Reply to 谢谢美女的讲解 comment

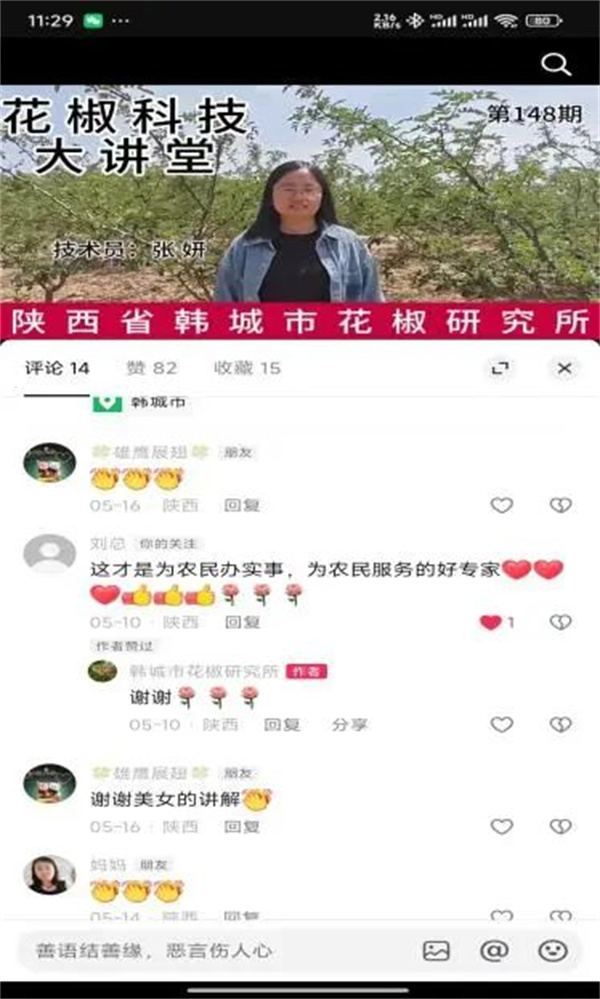(x=242, y=826)
